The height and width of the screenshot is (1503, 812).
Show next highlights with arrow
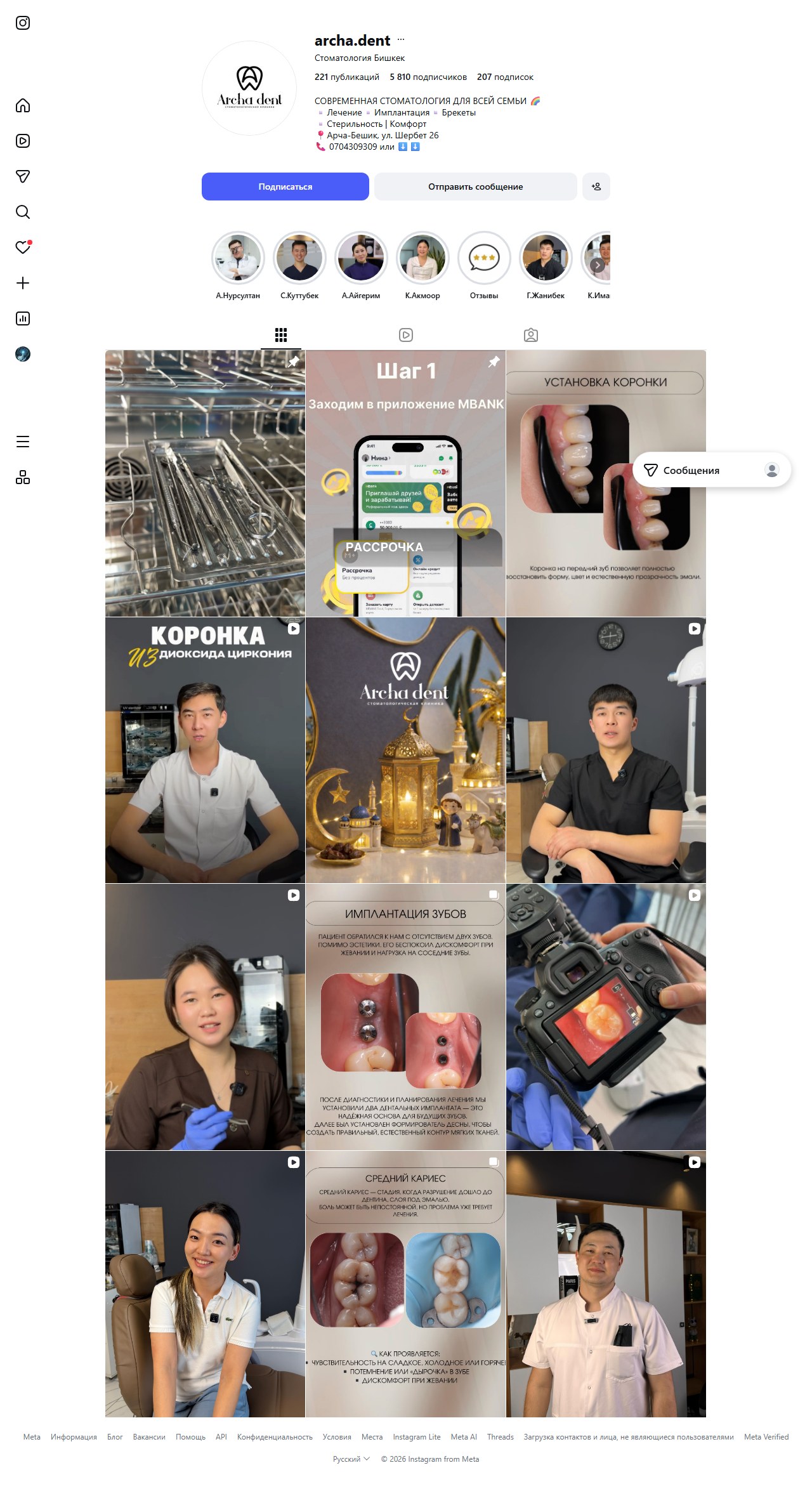(x=597, y=265)
